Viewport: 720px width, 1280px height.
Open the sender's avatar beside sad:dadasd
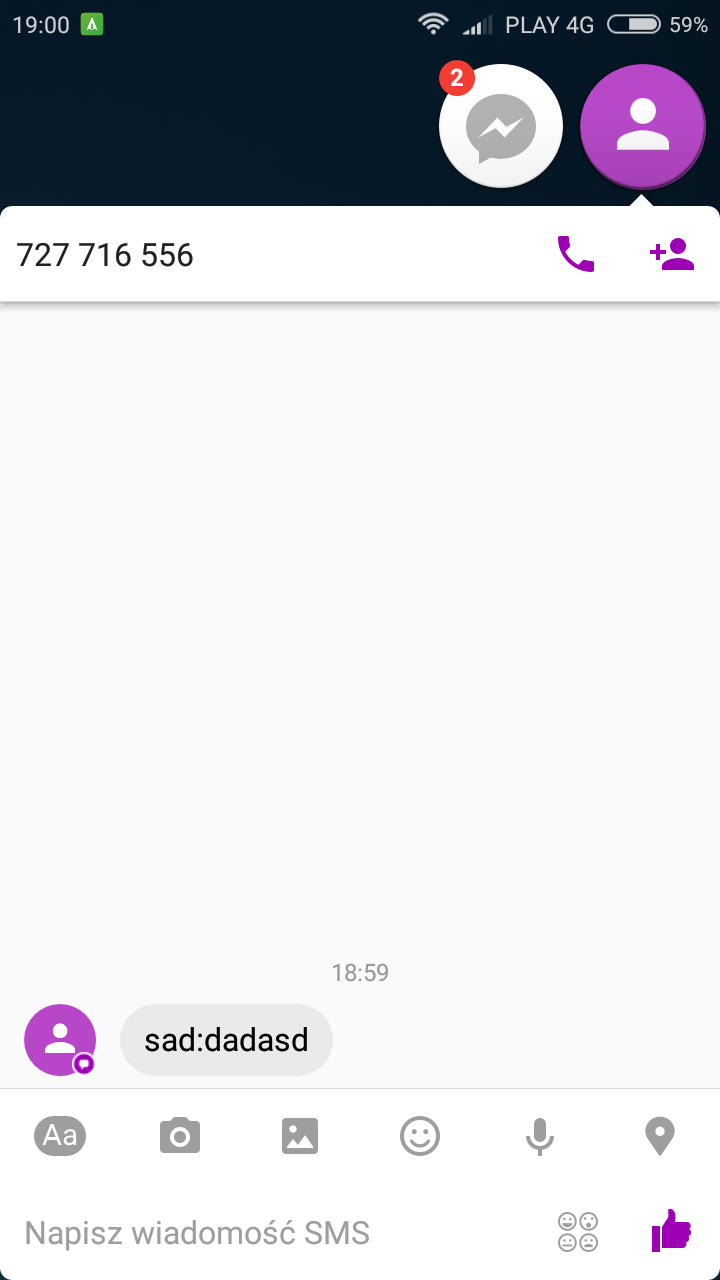60,1040
